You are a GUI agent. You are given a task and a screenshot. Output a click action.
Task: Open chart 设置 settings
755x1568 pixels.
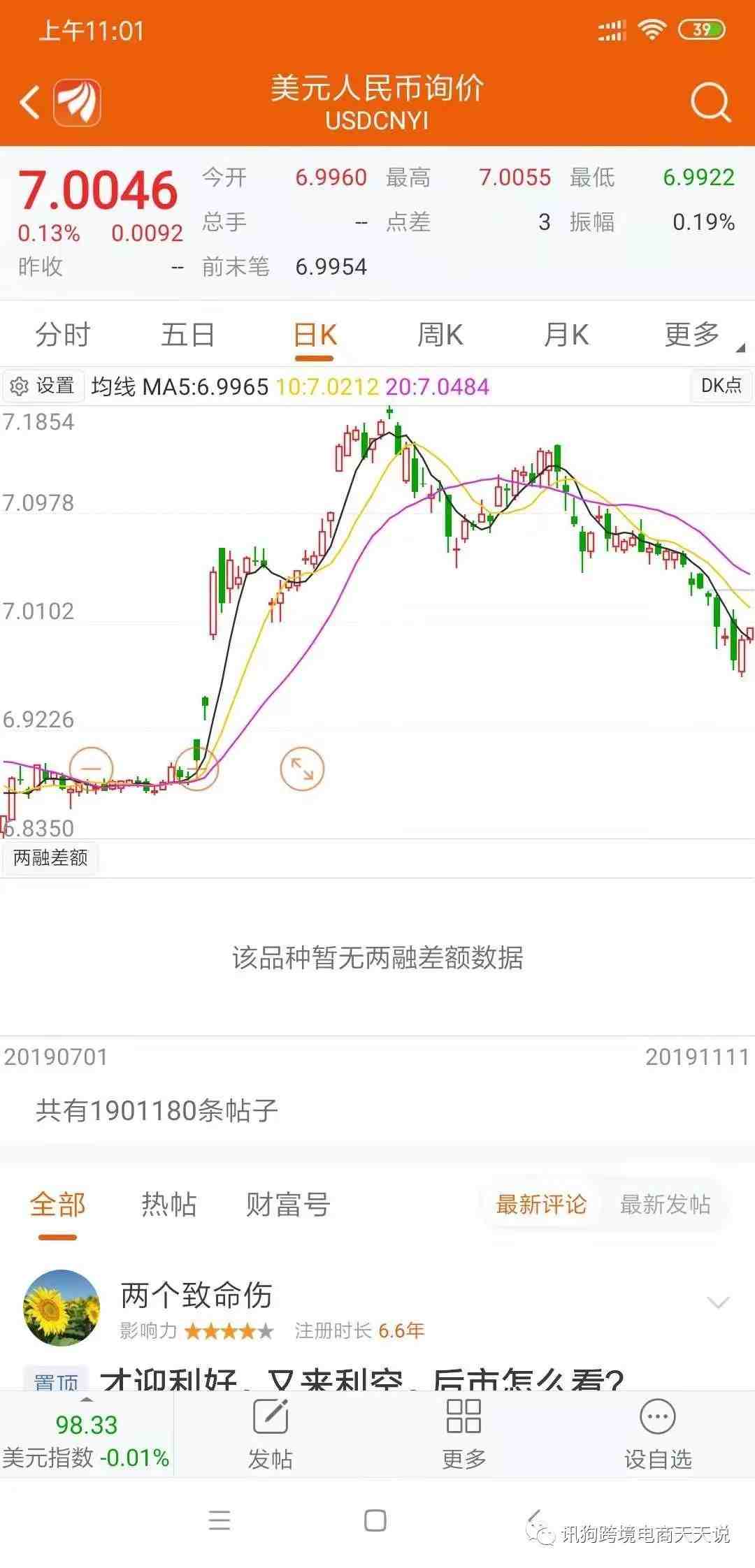(x=43, y=386)
